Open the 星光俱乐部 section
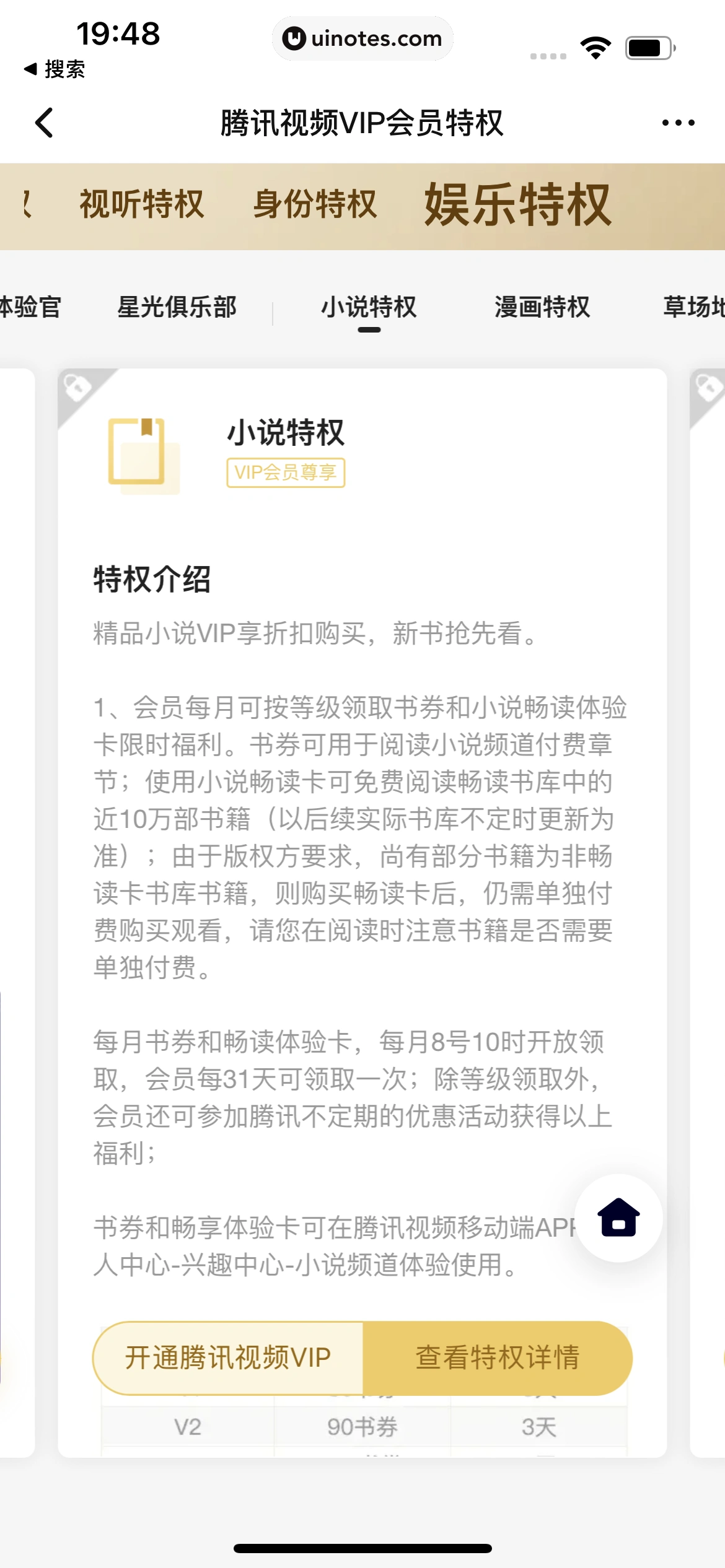The width and height of the screenshot is (725, 1568). click(x=178, y=307)
